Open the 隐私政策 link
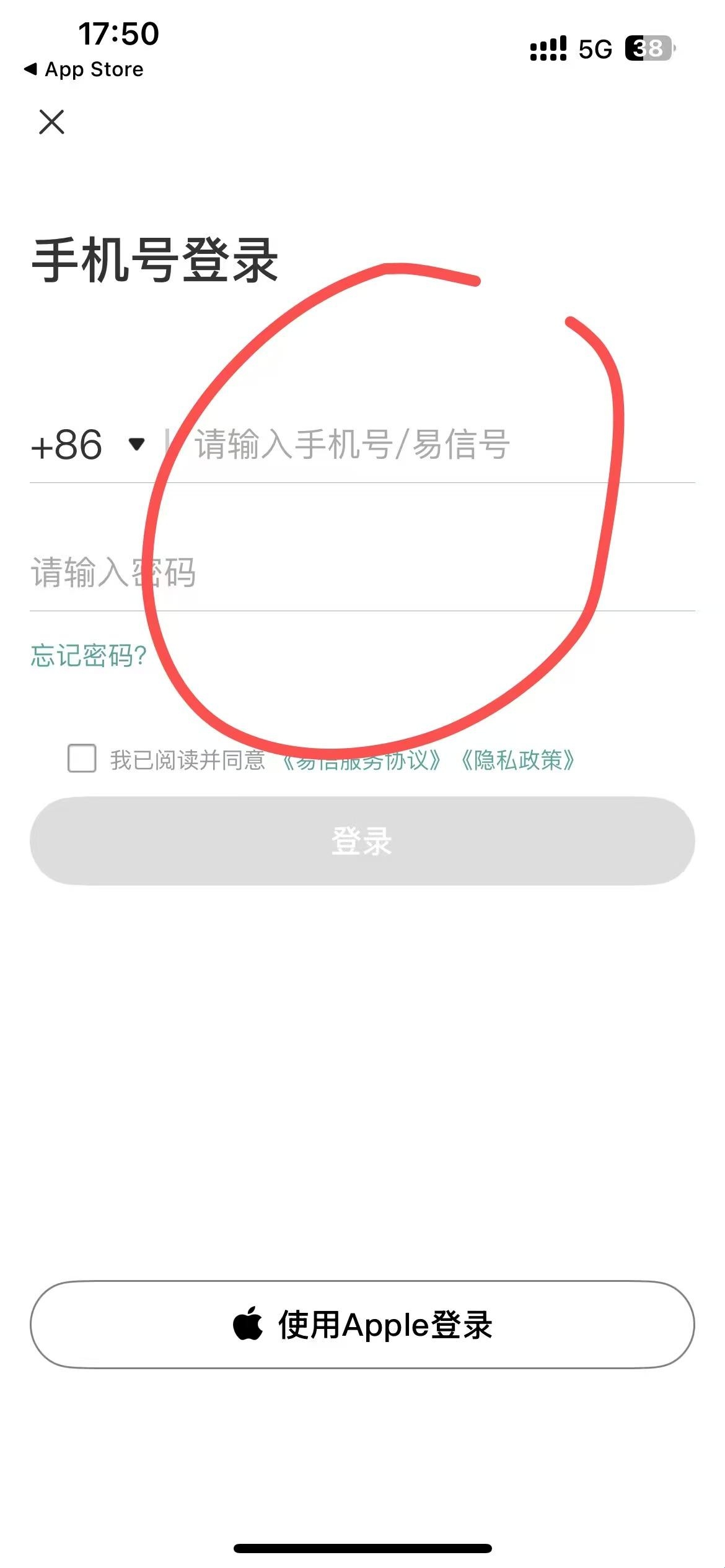This screenshot has width=725, height=1568. click(x=518, y=760)
